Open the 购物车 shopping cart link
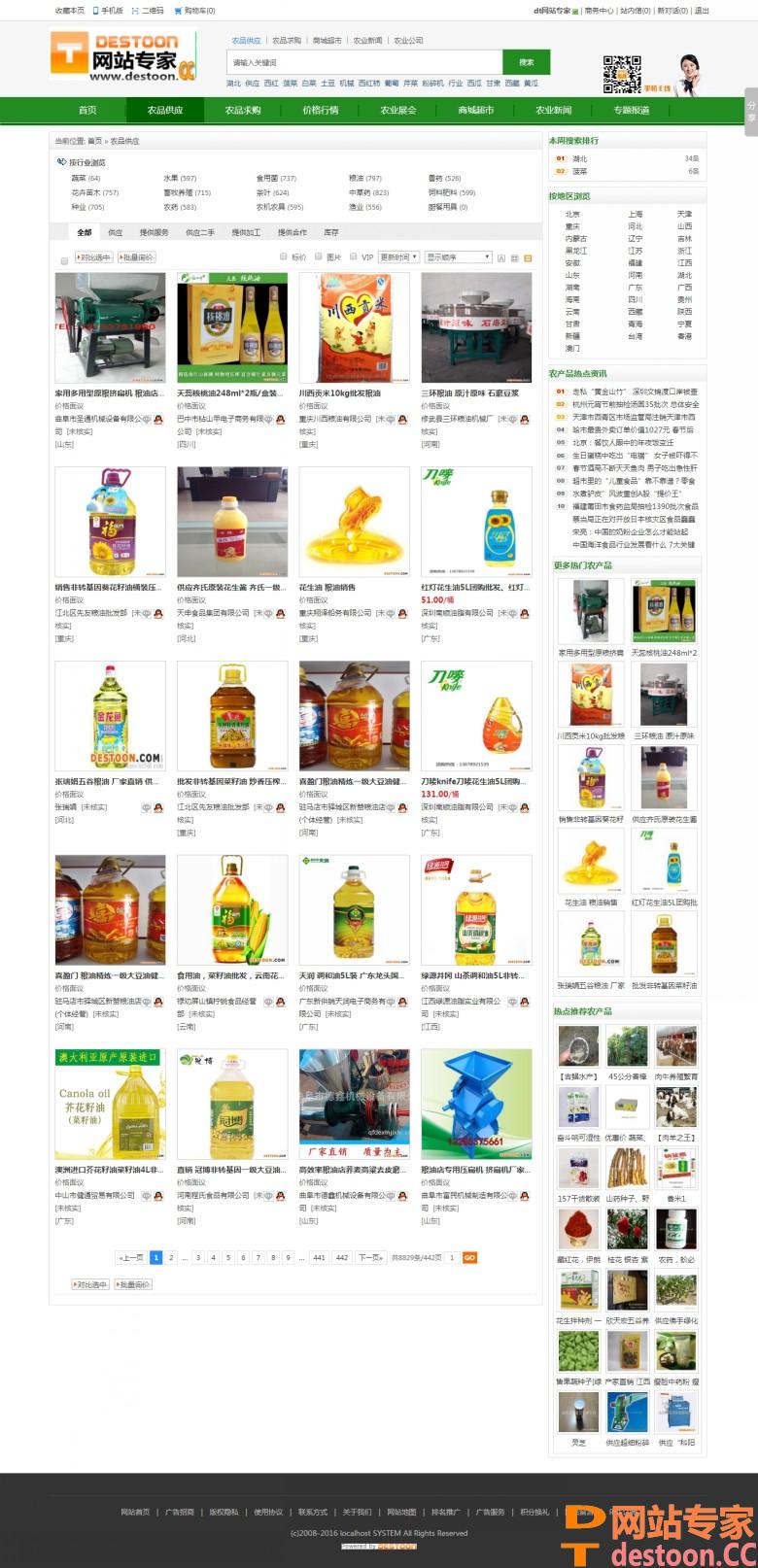 click(195, 11)
